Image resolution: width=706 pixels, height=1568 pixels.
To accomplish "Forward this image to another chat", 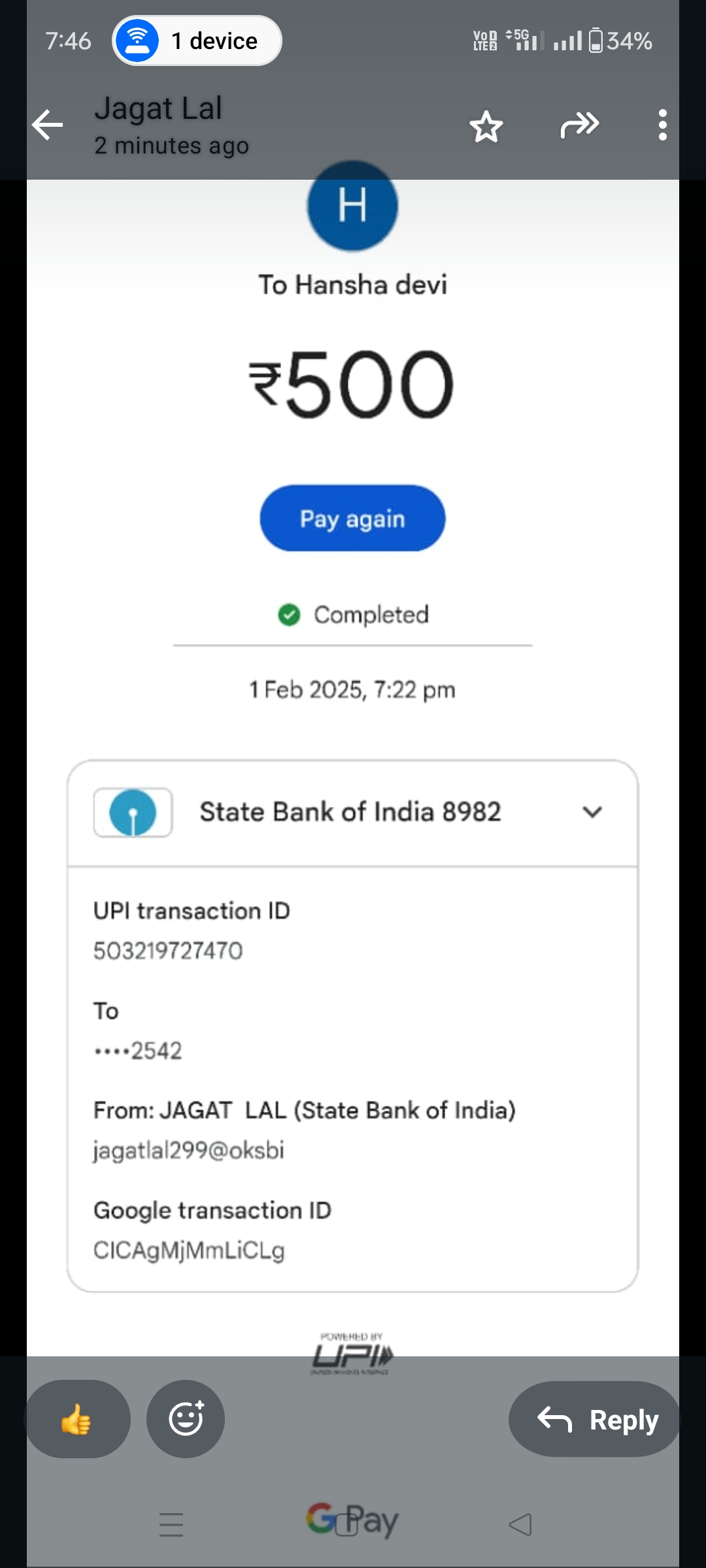I will pos(579,125).
